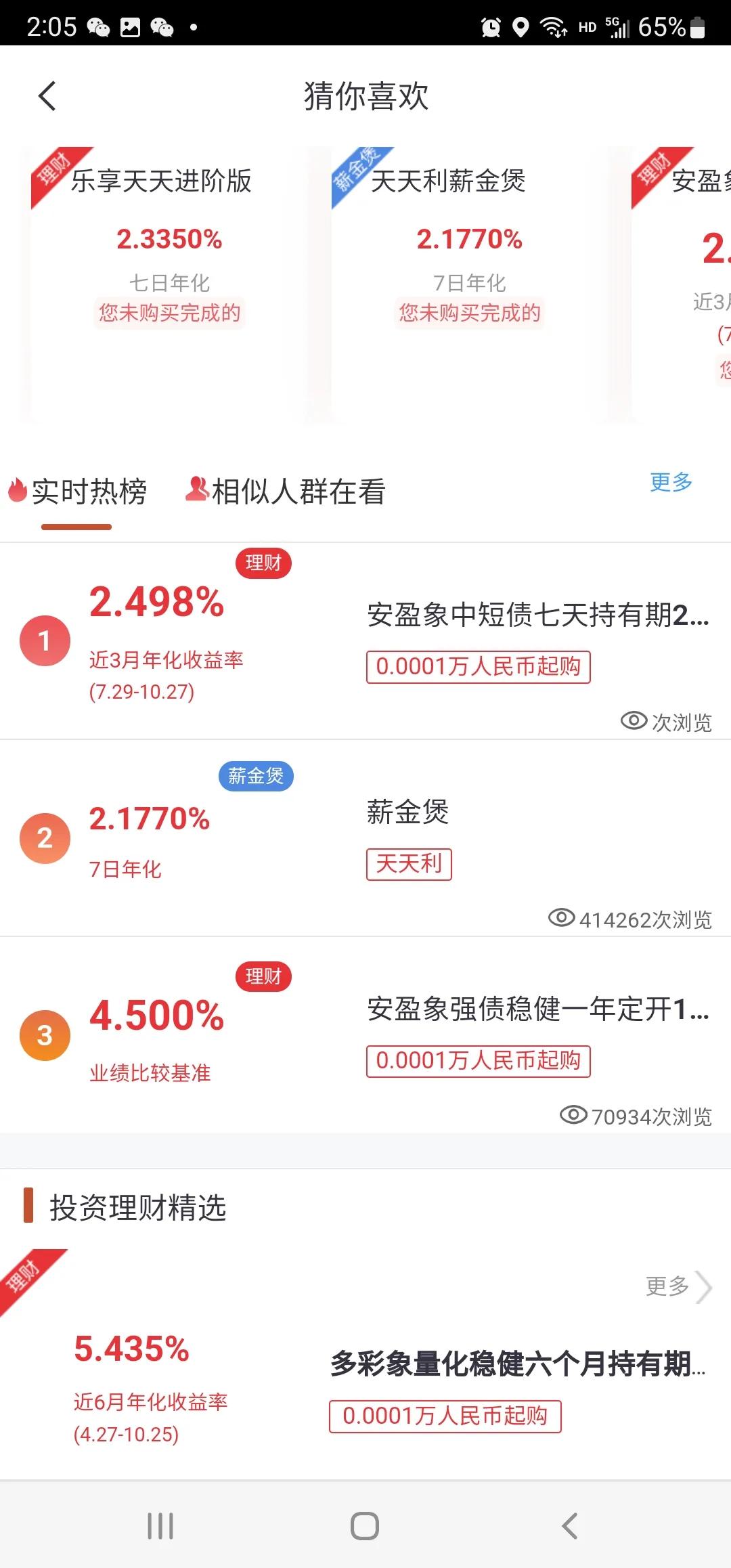Tap the 天天利 tag under 薪金煲
This screenshot has width=731, height=1568.
pos(409,864)
